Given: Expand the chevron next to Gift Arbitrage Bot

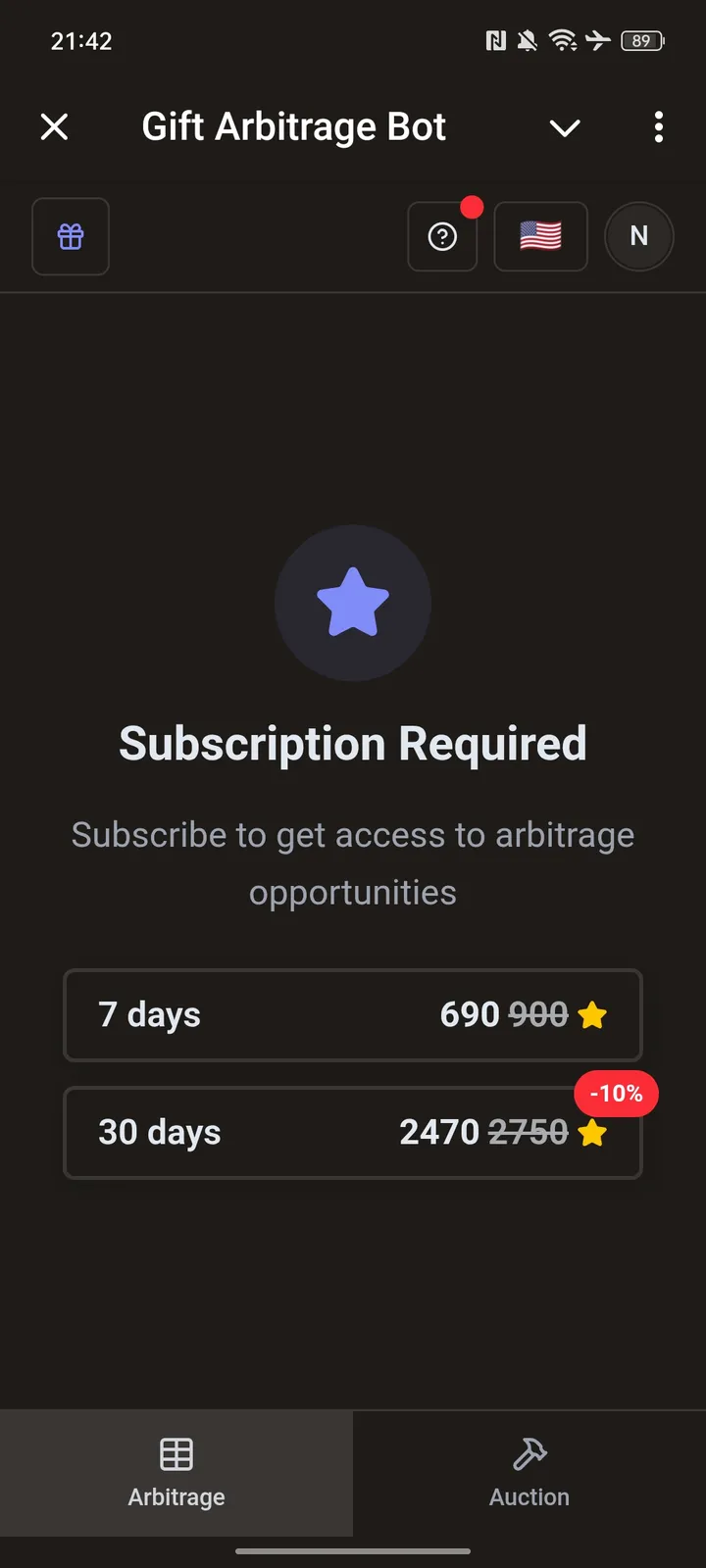Looking at the screenshot, I should pyautogui.click(x=565, y=127).
